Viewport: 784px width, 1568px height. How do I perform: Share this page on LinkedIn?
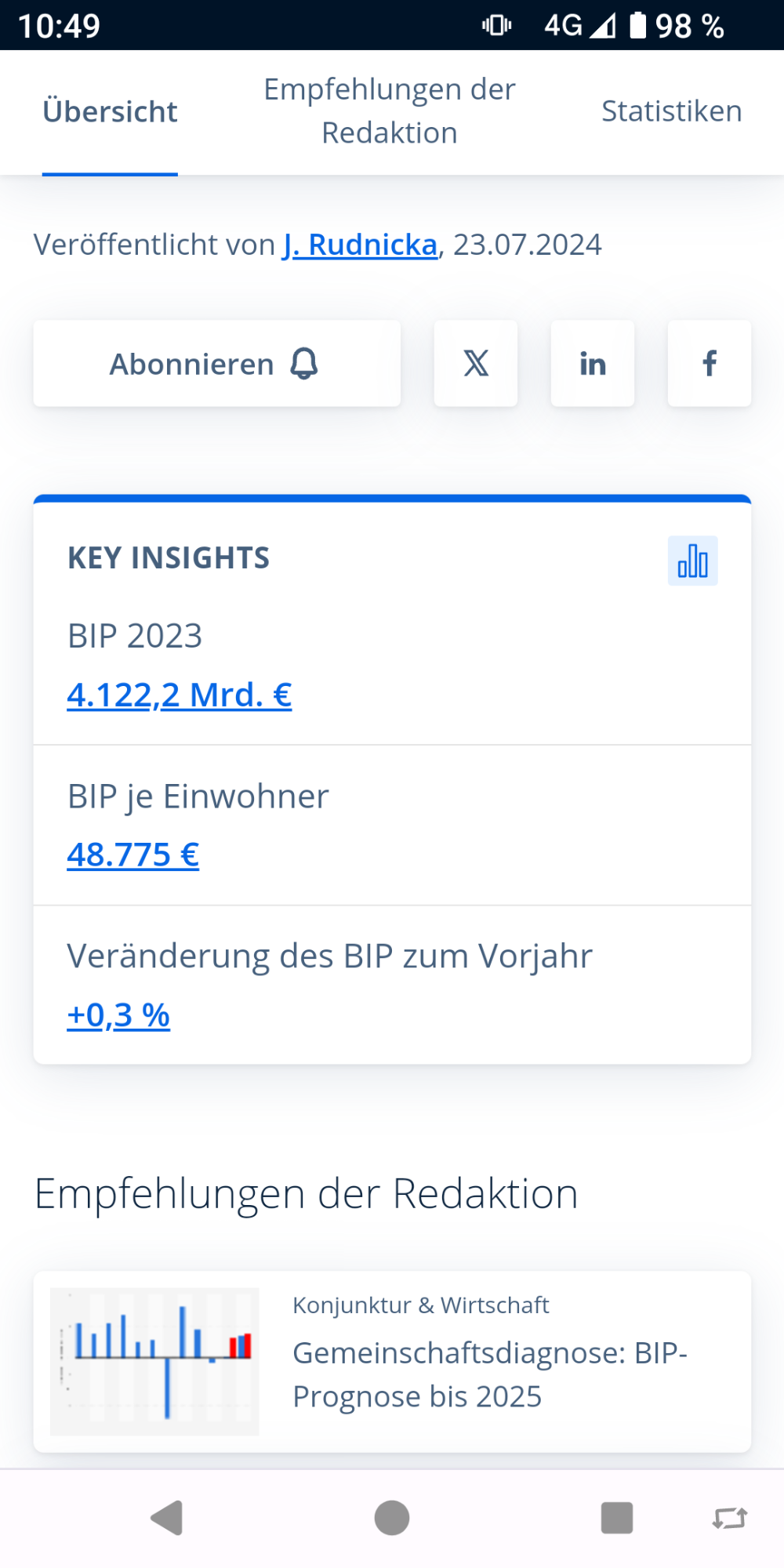pos(593,364)
